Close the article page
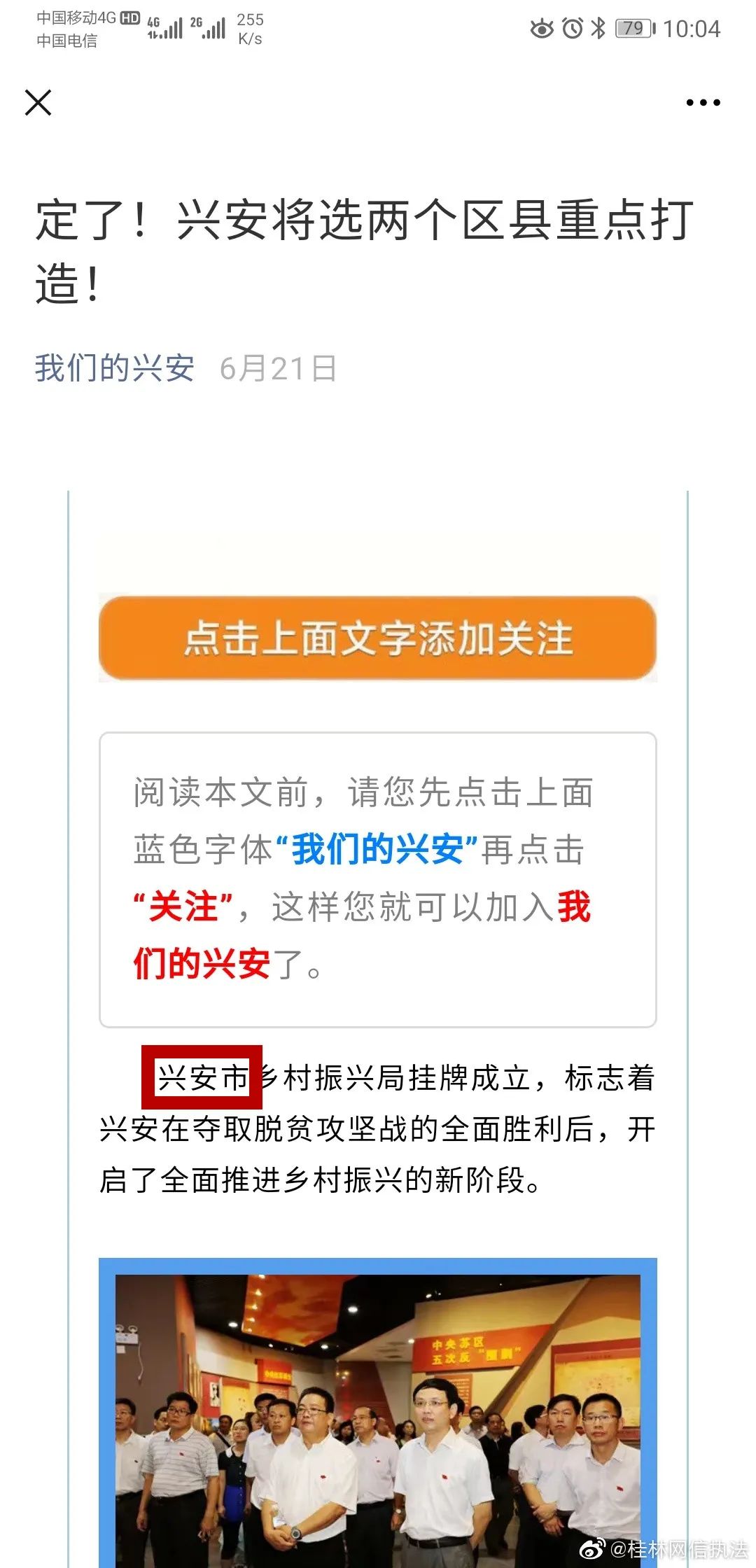This screenshot has height=1568, width=756. (38, 102)
